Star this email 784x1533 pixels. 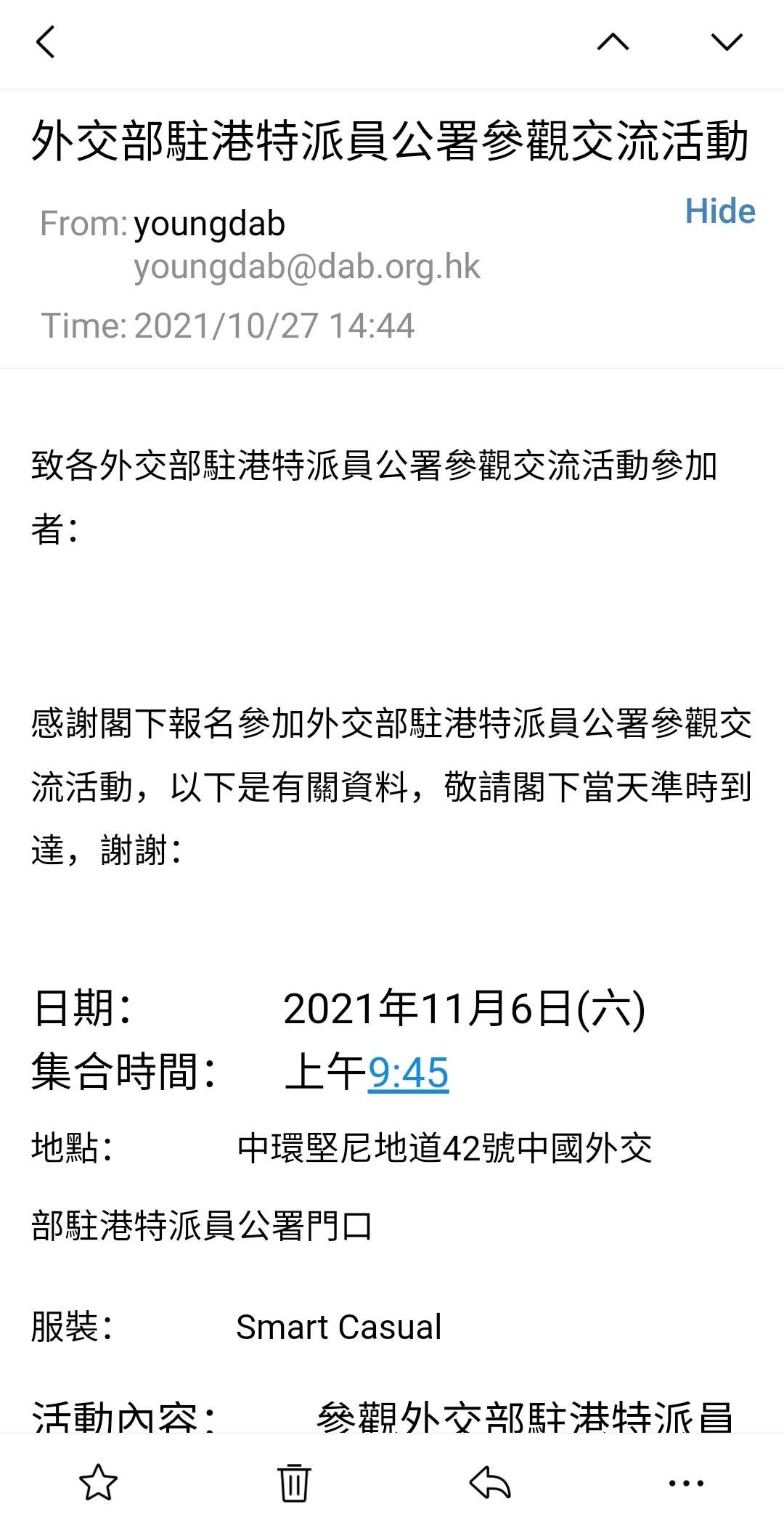(x=98, y=1482)
